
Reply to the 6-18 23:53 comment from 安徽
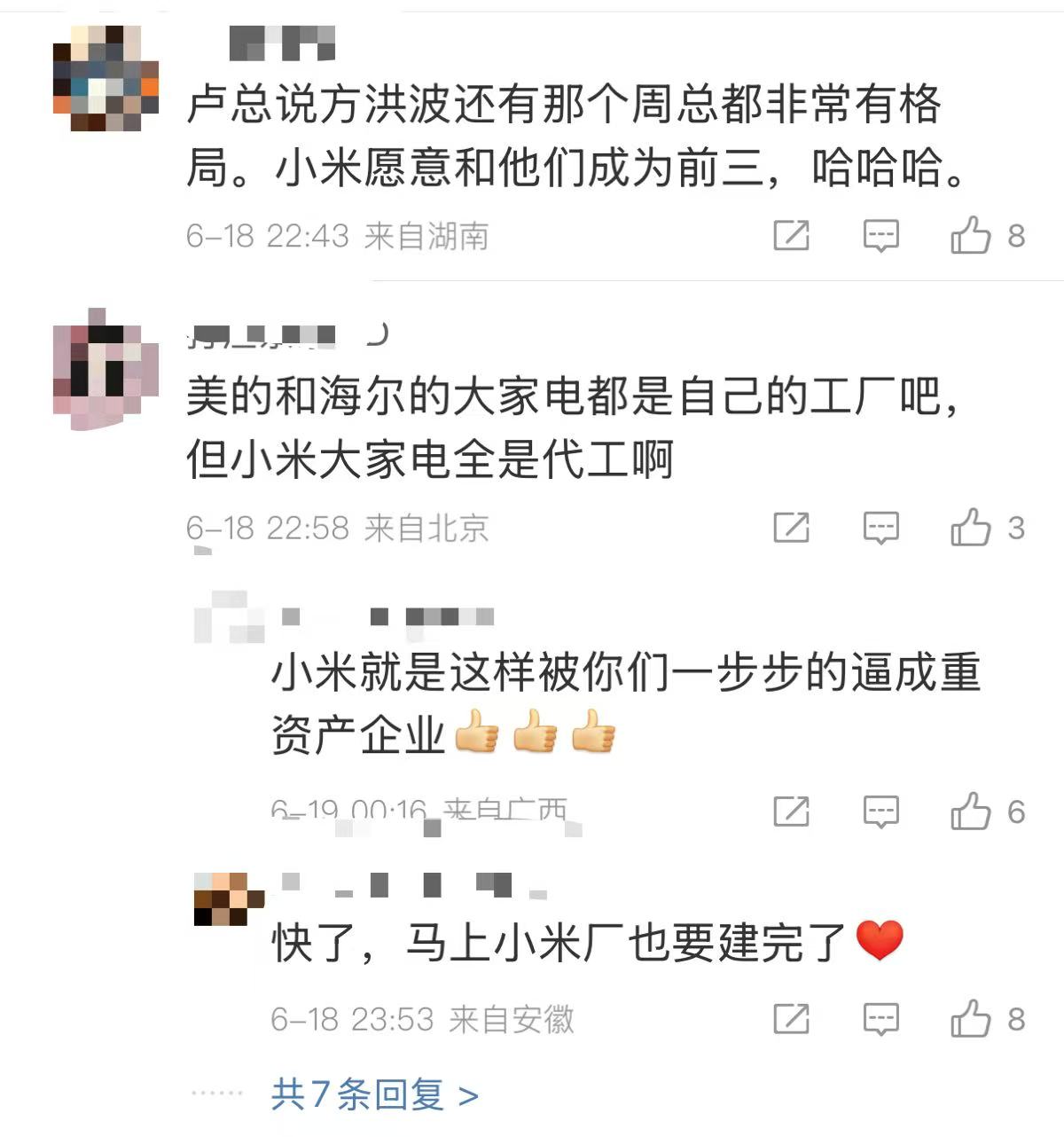pos(880,1019)
